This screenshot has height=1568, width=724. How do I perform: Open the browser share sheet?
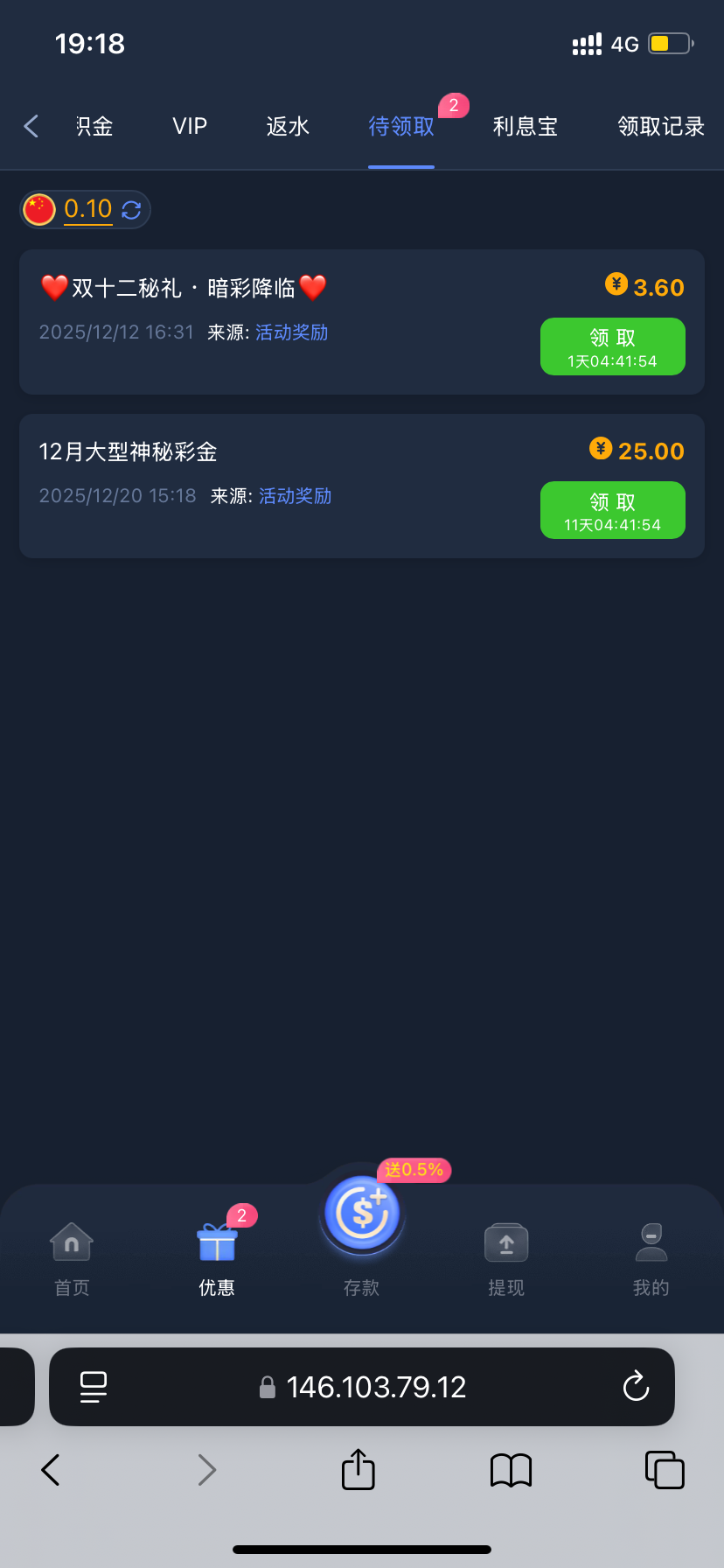[358, 1469]
